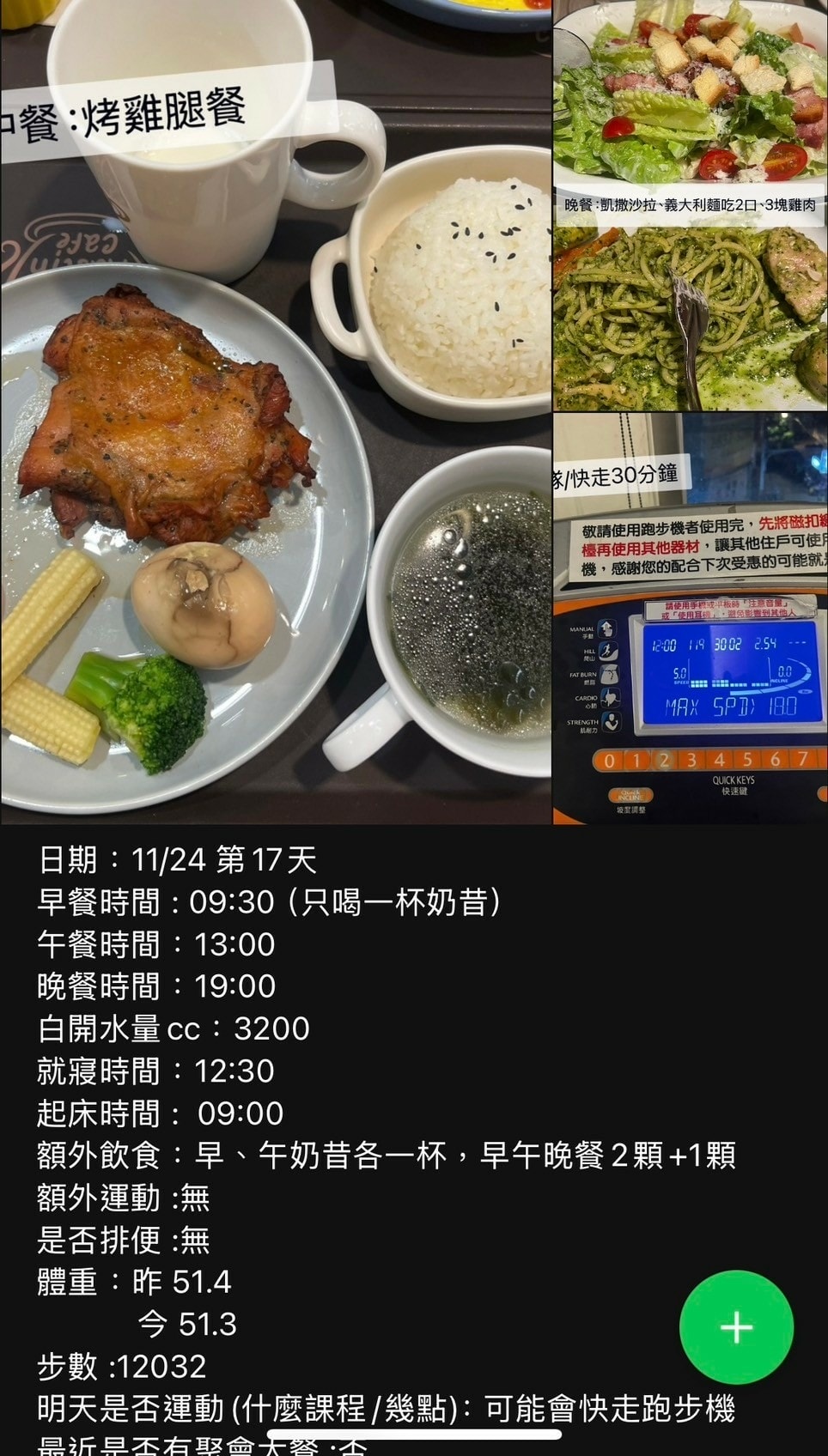Tap the green plus floating button

pos(736,1327)
